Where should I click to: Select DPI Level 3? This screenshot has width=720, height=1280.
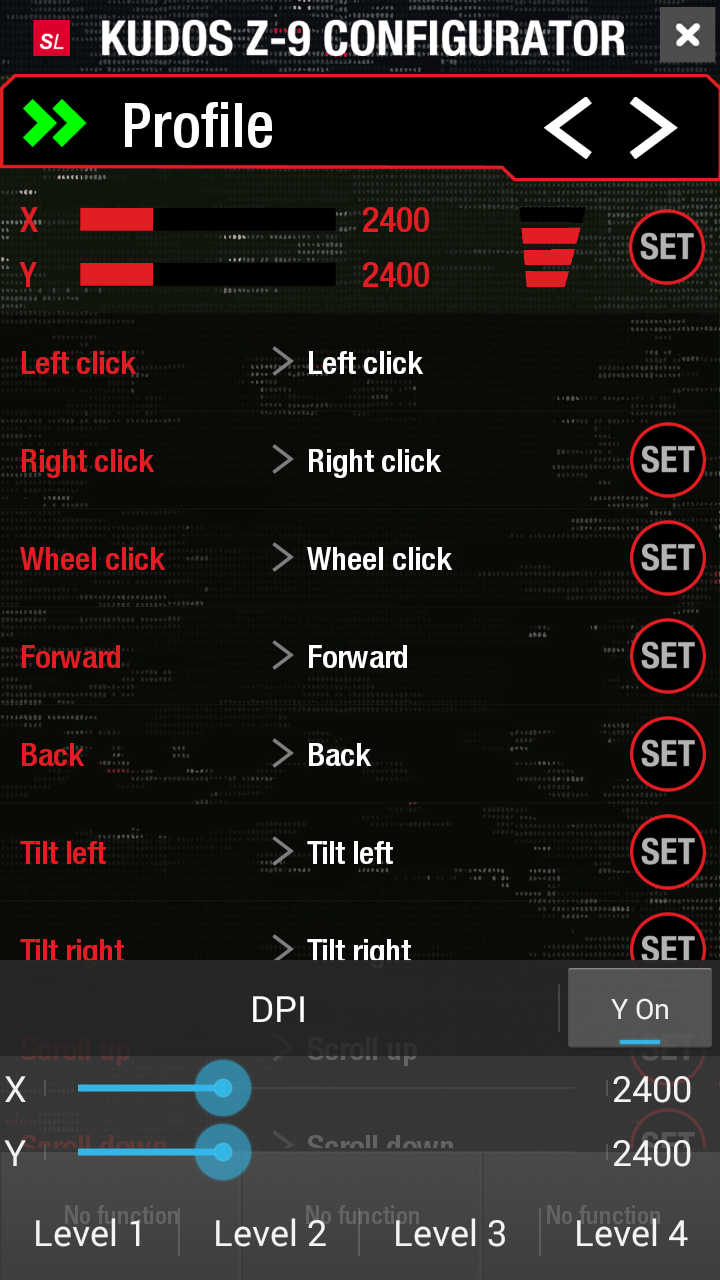(450, 1233)
